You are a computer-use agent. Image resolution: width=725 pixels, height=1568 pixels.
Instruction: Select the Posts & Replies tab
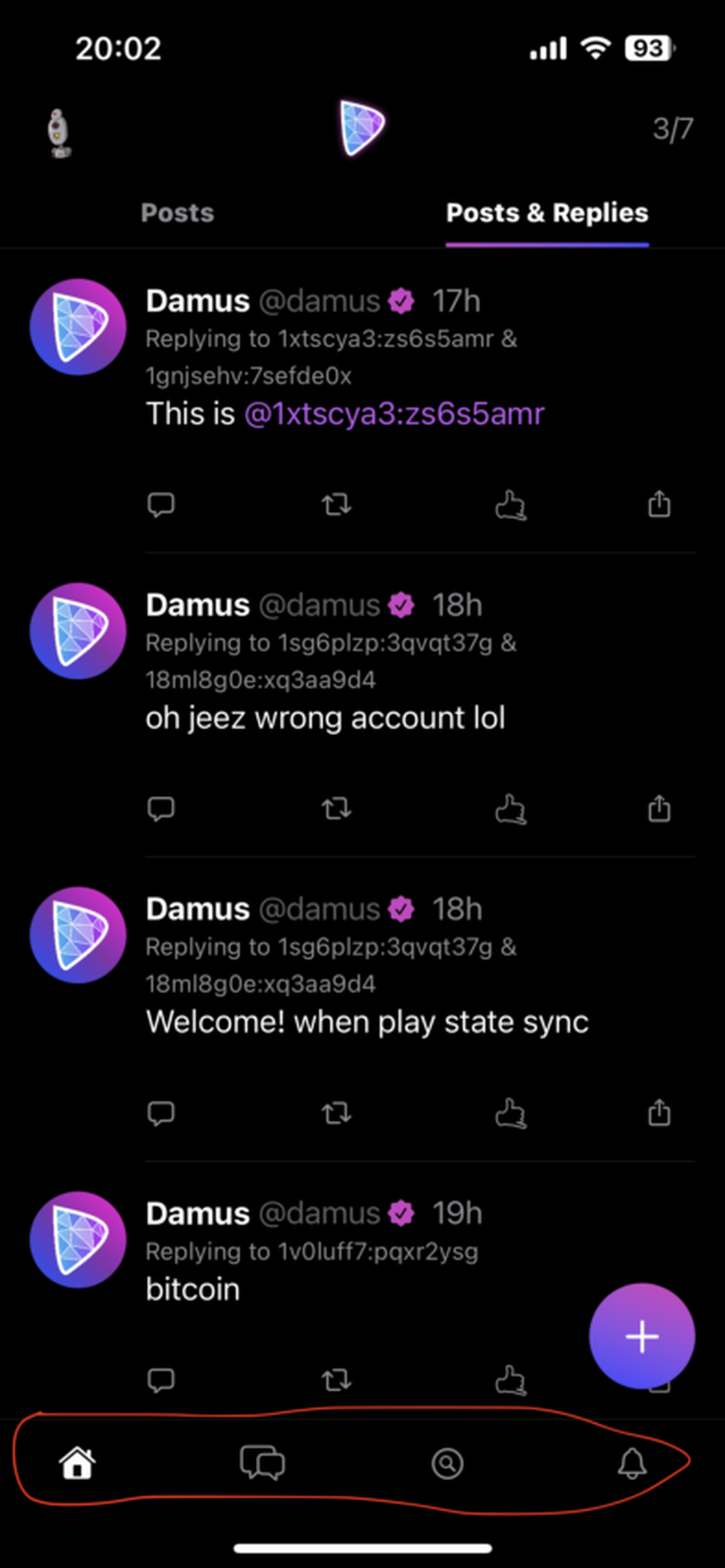click(x=547, y=213)
